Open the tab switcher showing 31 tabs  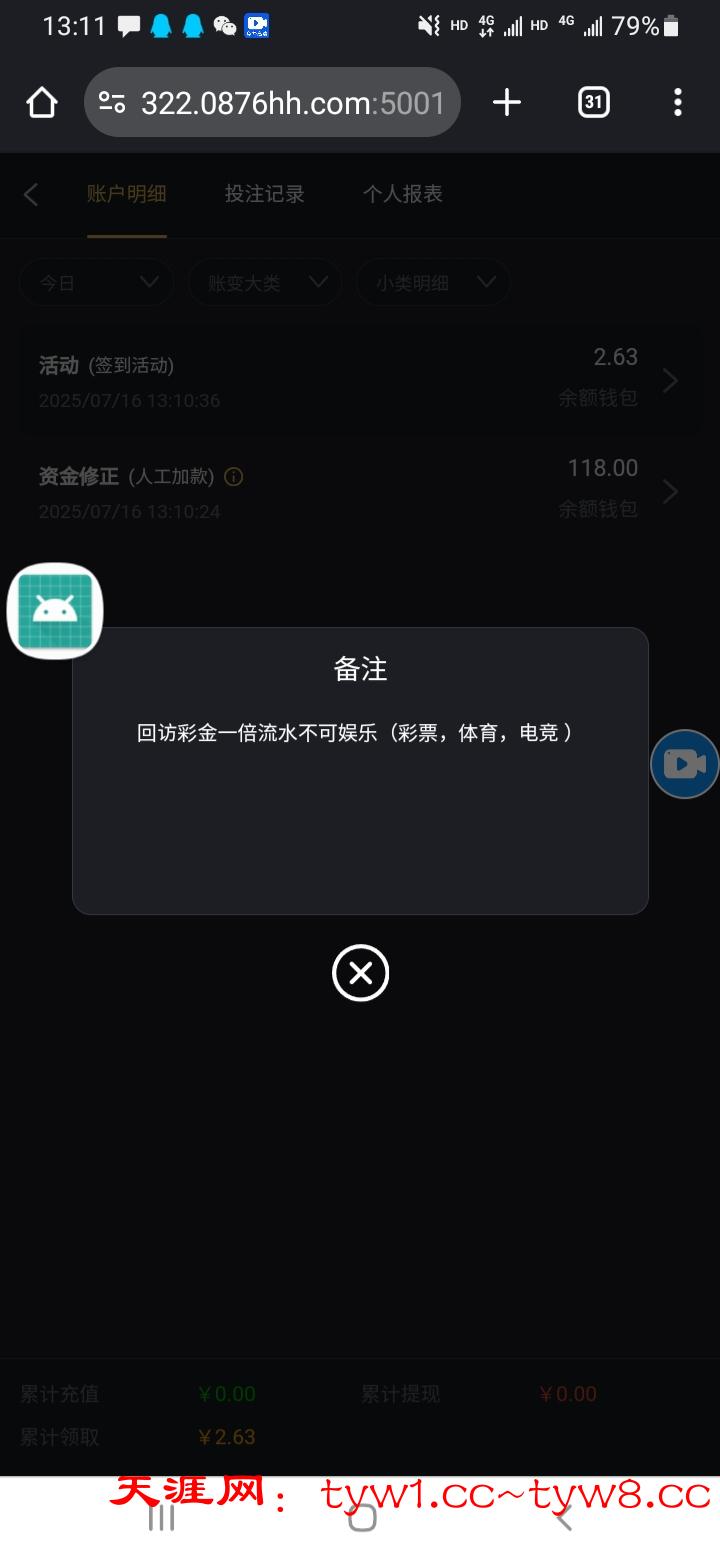593,102
